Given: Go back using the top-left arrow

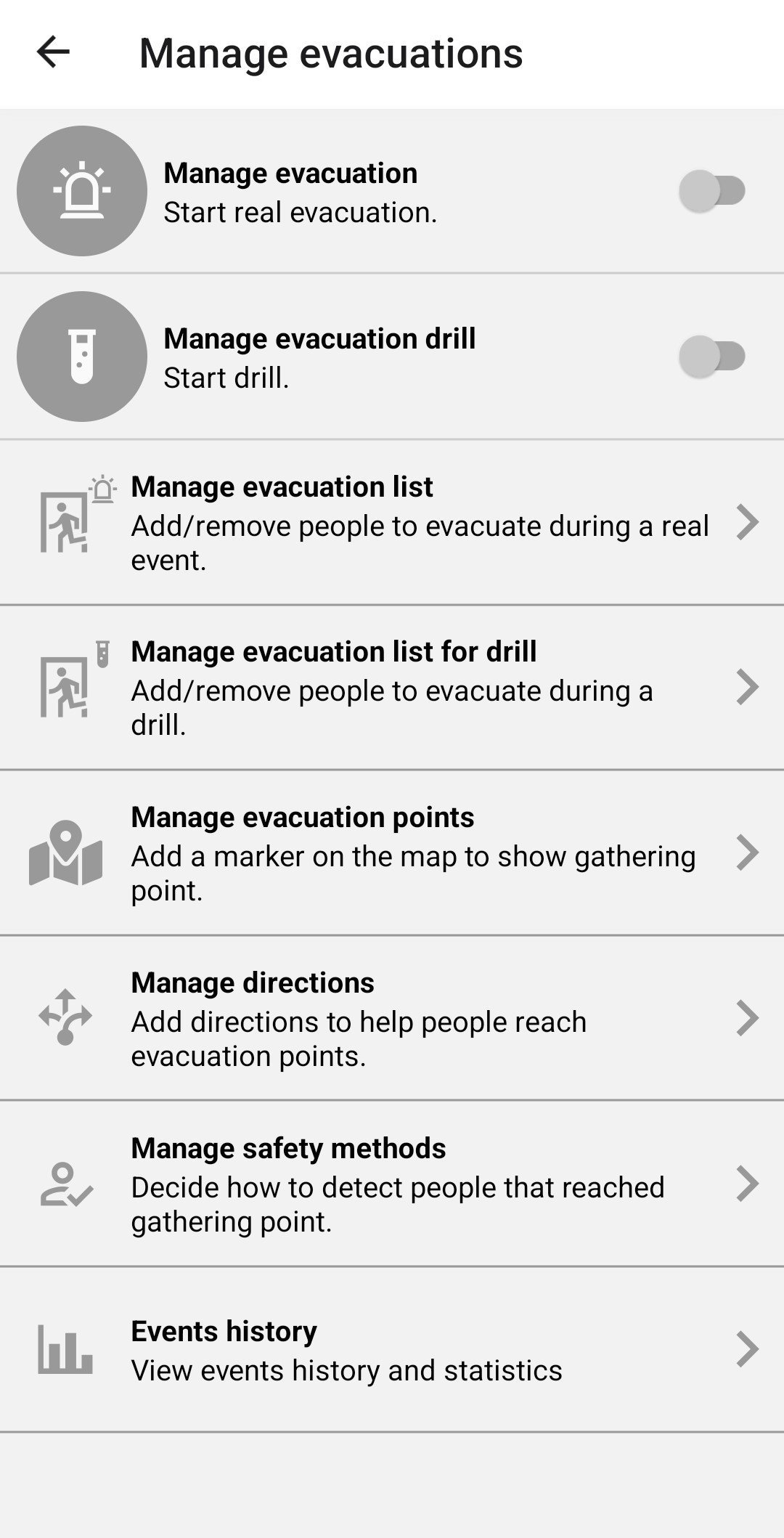Looking at the screenshot, I should [x=53, y=52].
